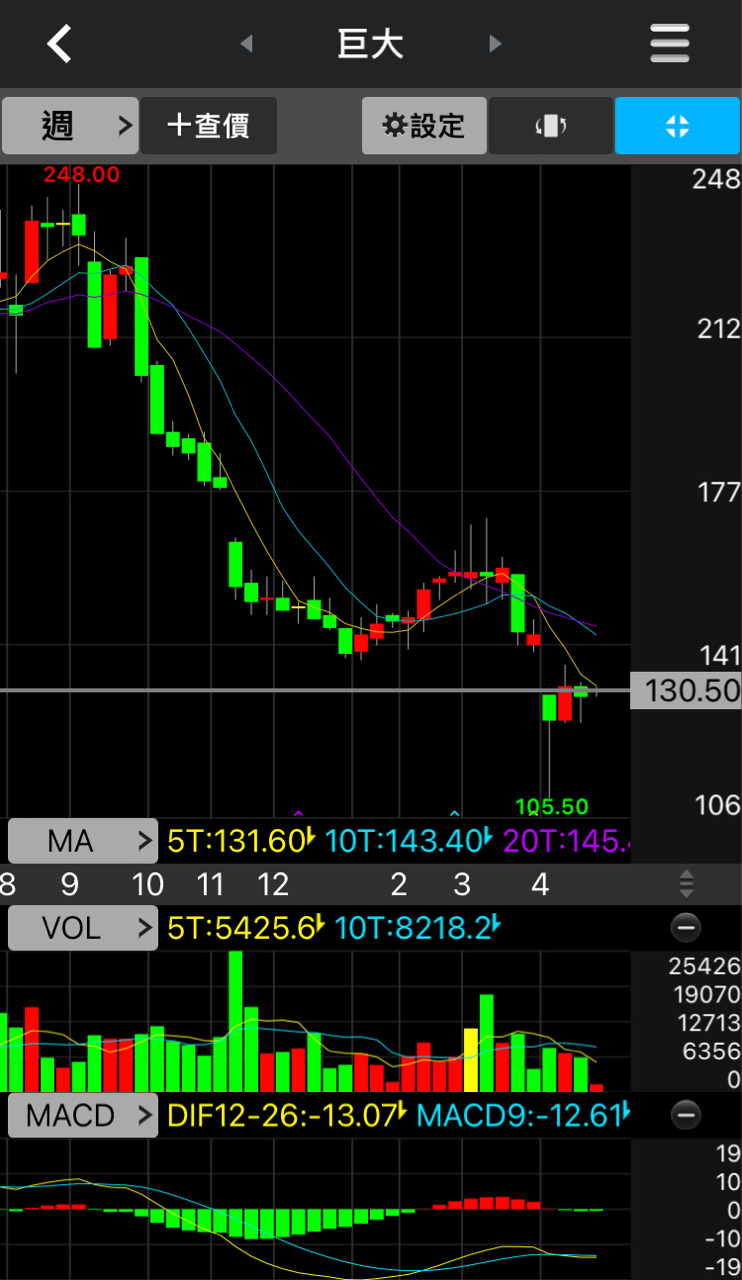The height and width of the screenshot is (1280, 742).
Task: Toggle the blue fullscreen chart button
Action: [677, 126]
